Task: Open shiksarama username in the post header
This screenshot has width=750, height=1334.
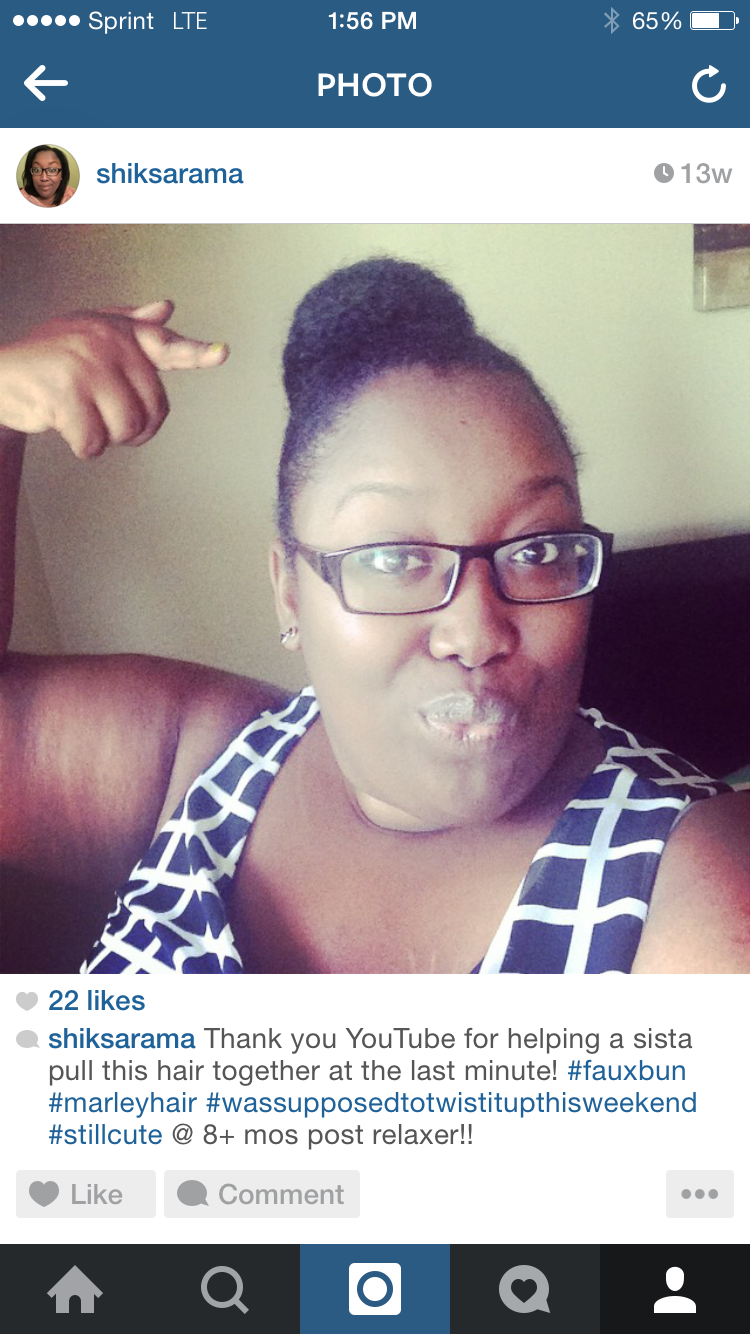Action: click(169, 174)
